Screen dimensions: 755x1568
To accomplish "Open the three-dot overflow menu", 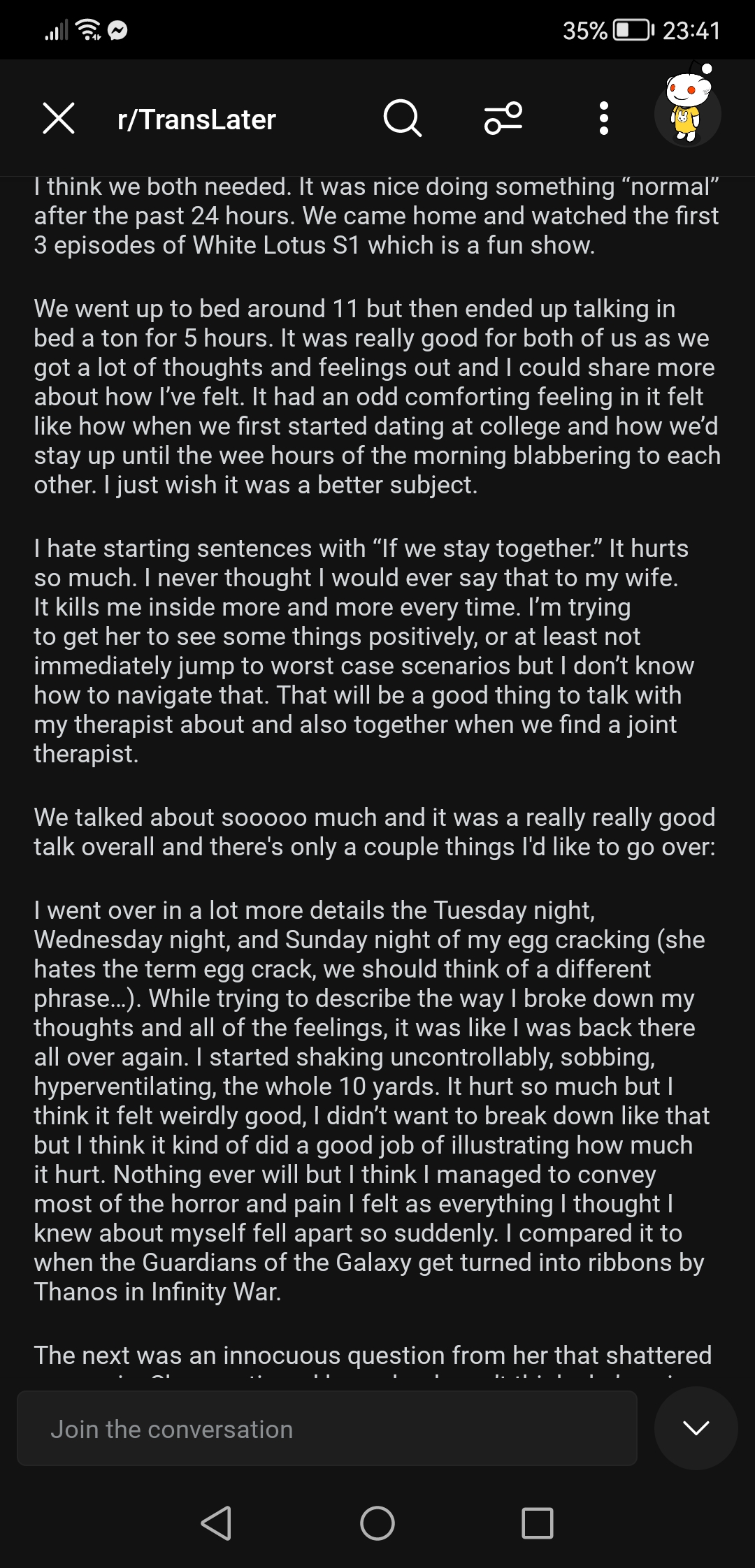I will coord(604,118).
